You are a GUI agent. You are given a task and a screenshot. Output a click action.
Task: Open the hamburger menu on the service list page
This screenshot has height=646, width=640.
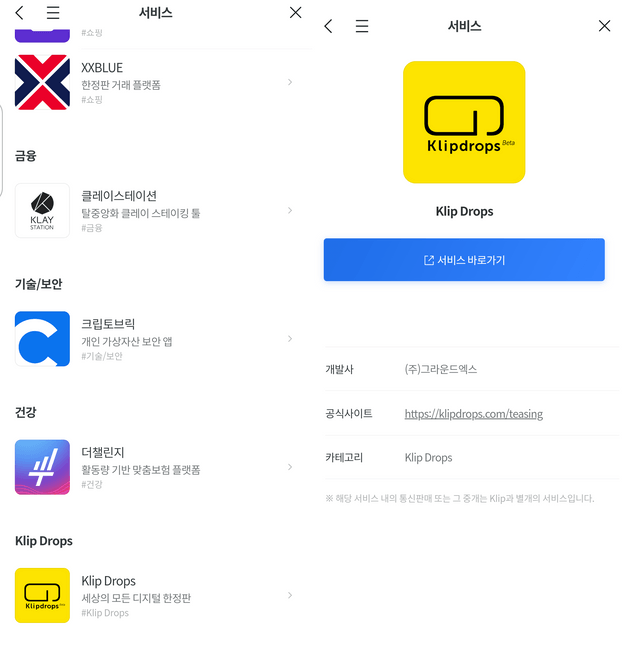[53, 13]
